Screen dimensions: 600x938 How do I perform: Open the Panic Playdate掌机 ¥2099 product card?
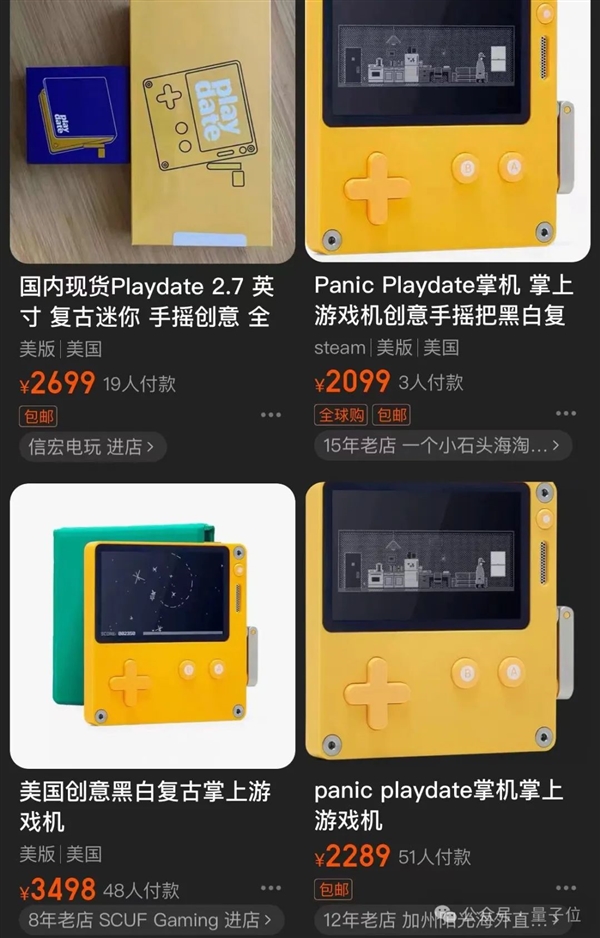pyautogui.click(x=440, y=302)
